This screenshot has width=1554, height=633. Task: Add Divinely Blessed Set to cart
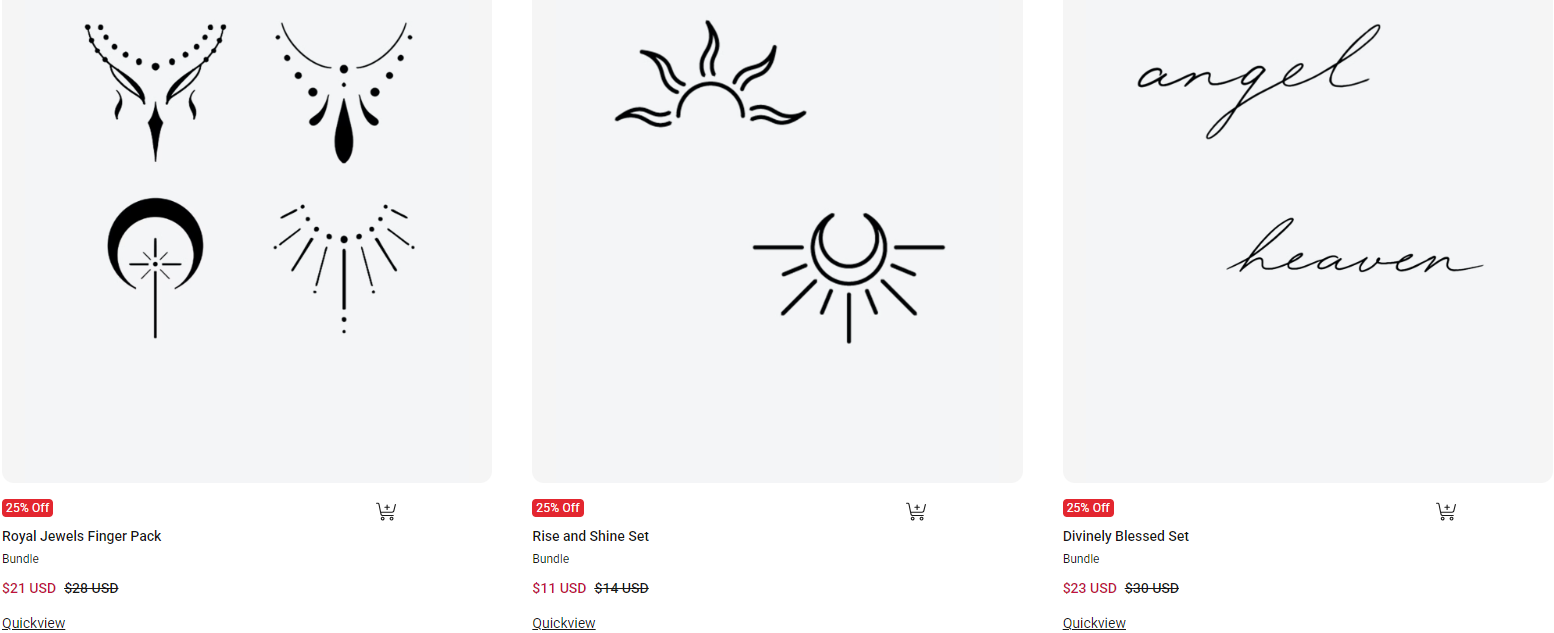click(x=1446, y=511)
